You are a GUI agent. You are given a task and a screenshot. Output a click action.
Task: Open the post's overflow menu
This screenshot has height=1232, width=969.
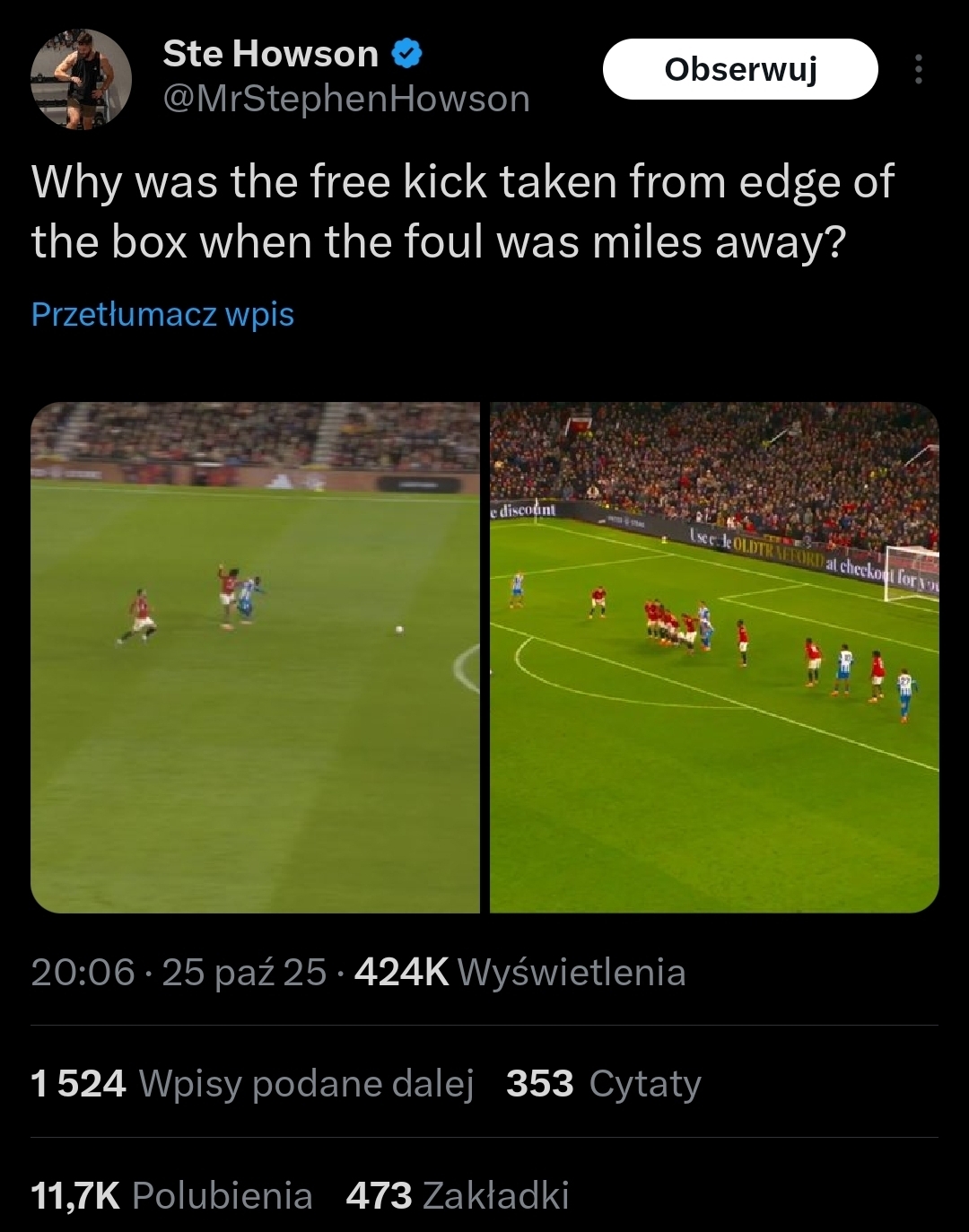[917, 69]
